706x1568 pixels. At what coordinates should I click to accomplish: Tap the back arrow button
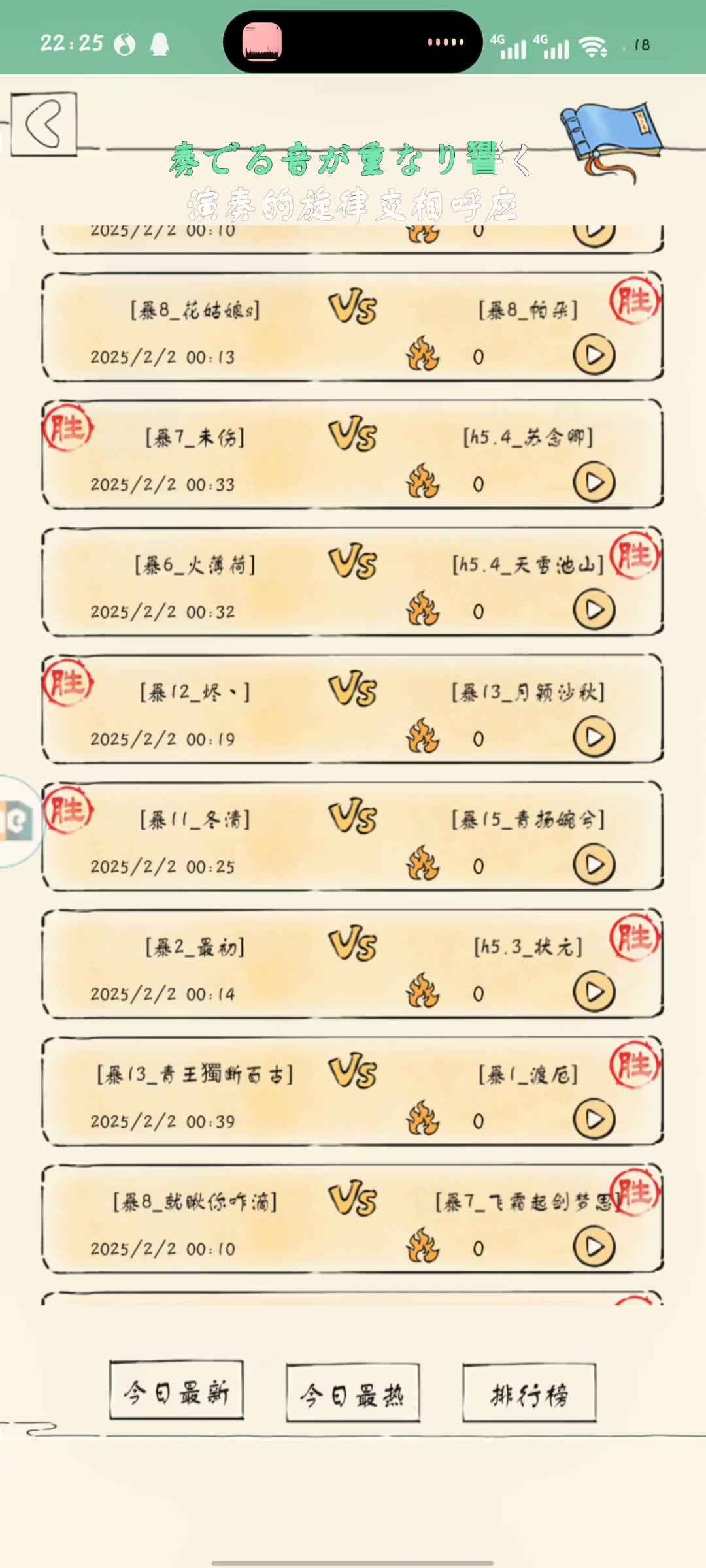pyautogui.click(x=44, y=123)
